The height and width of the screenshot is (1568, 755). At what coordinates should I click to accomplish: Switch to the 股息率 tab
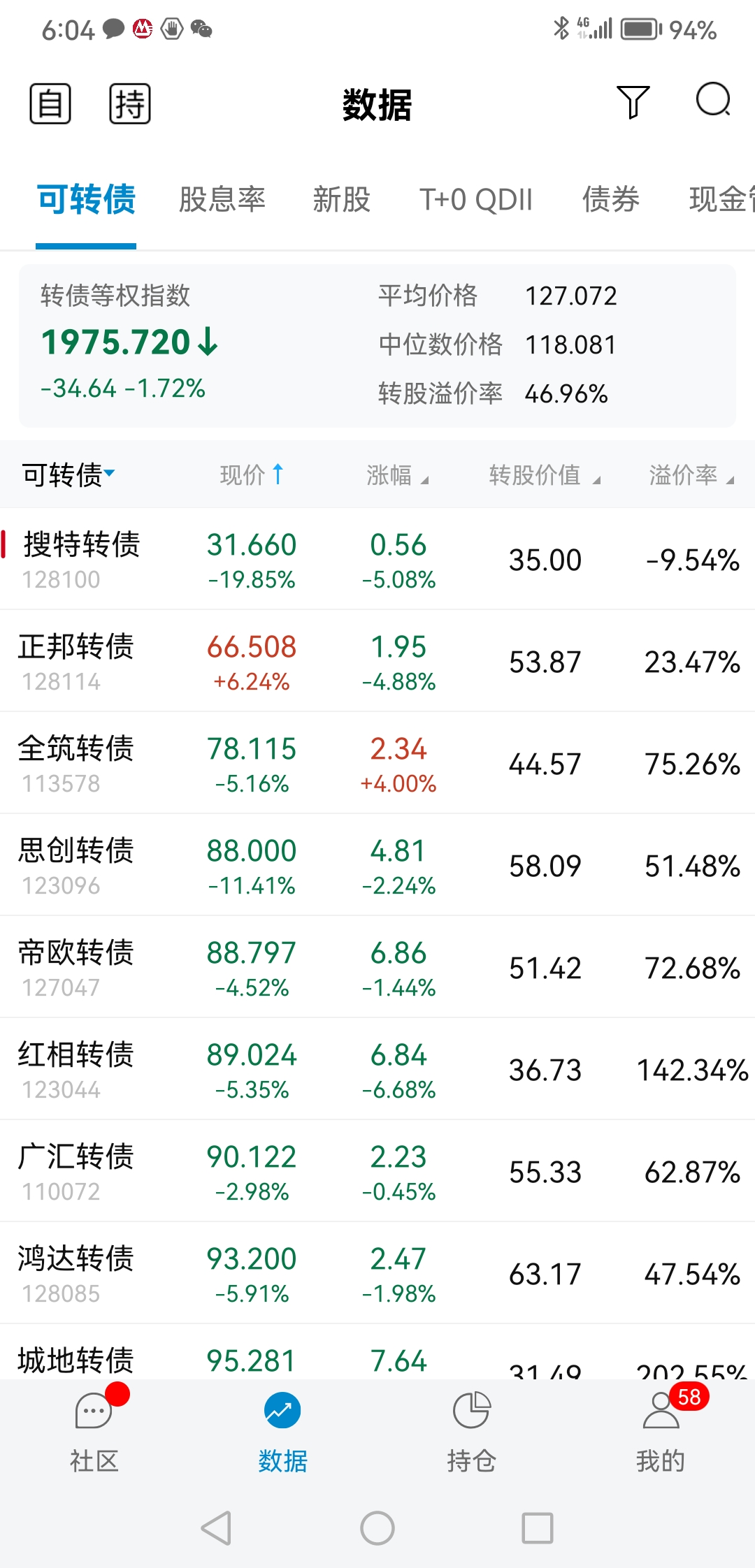[222, 200]
